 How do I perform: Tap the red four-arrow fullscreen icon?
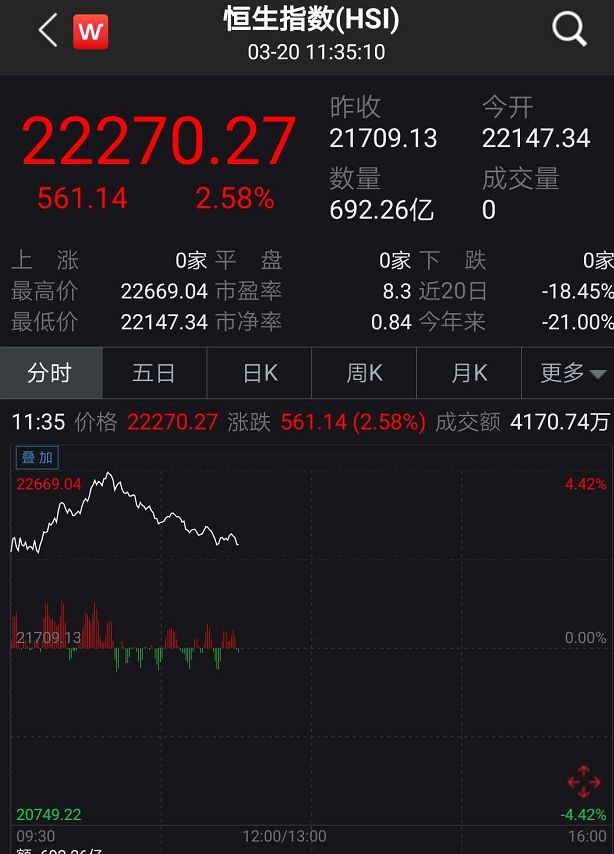tap(583, 781)
